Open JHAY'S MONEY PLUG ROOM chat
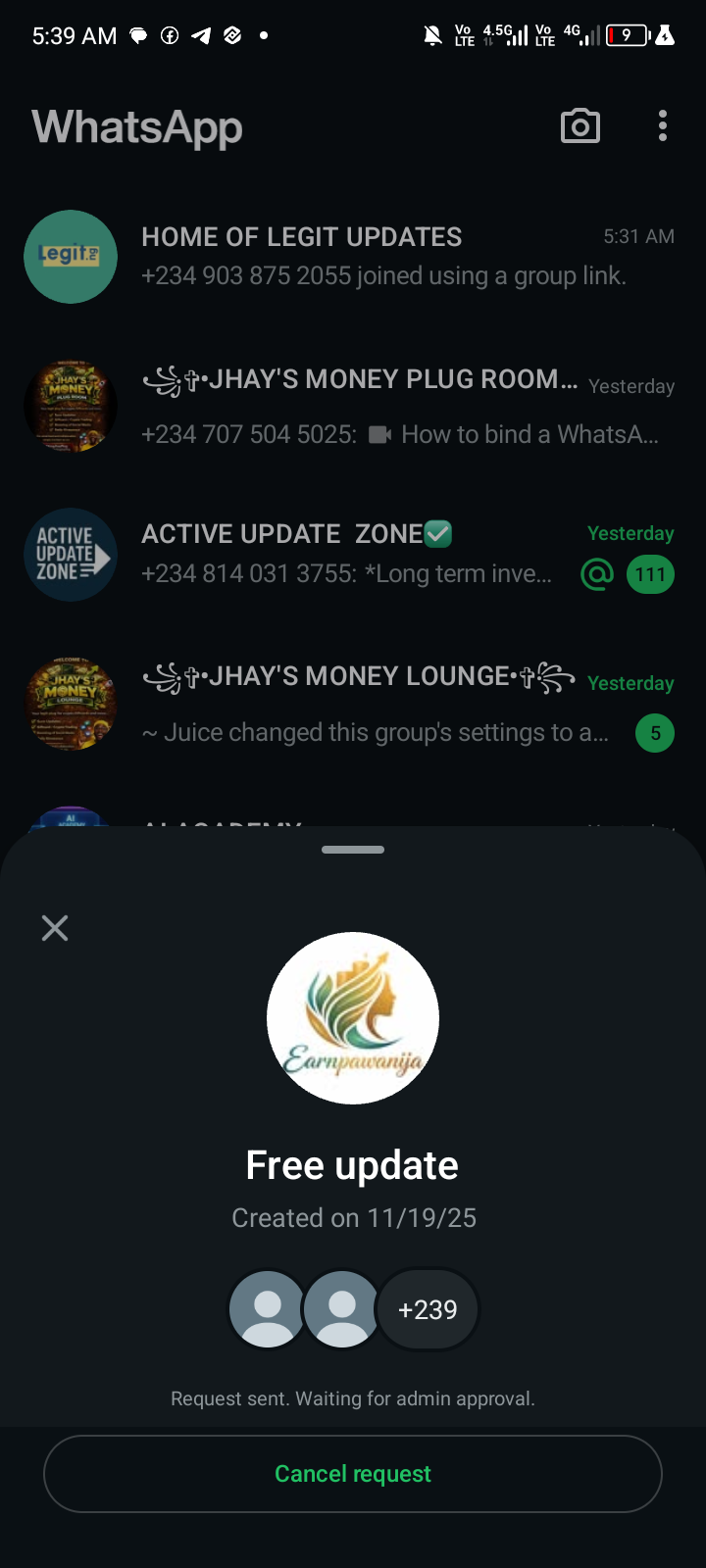 tap(382, 406)
